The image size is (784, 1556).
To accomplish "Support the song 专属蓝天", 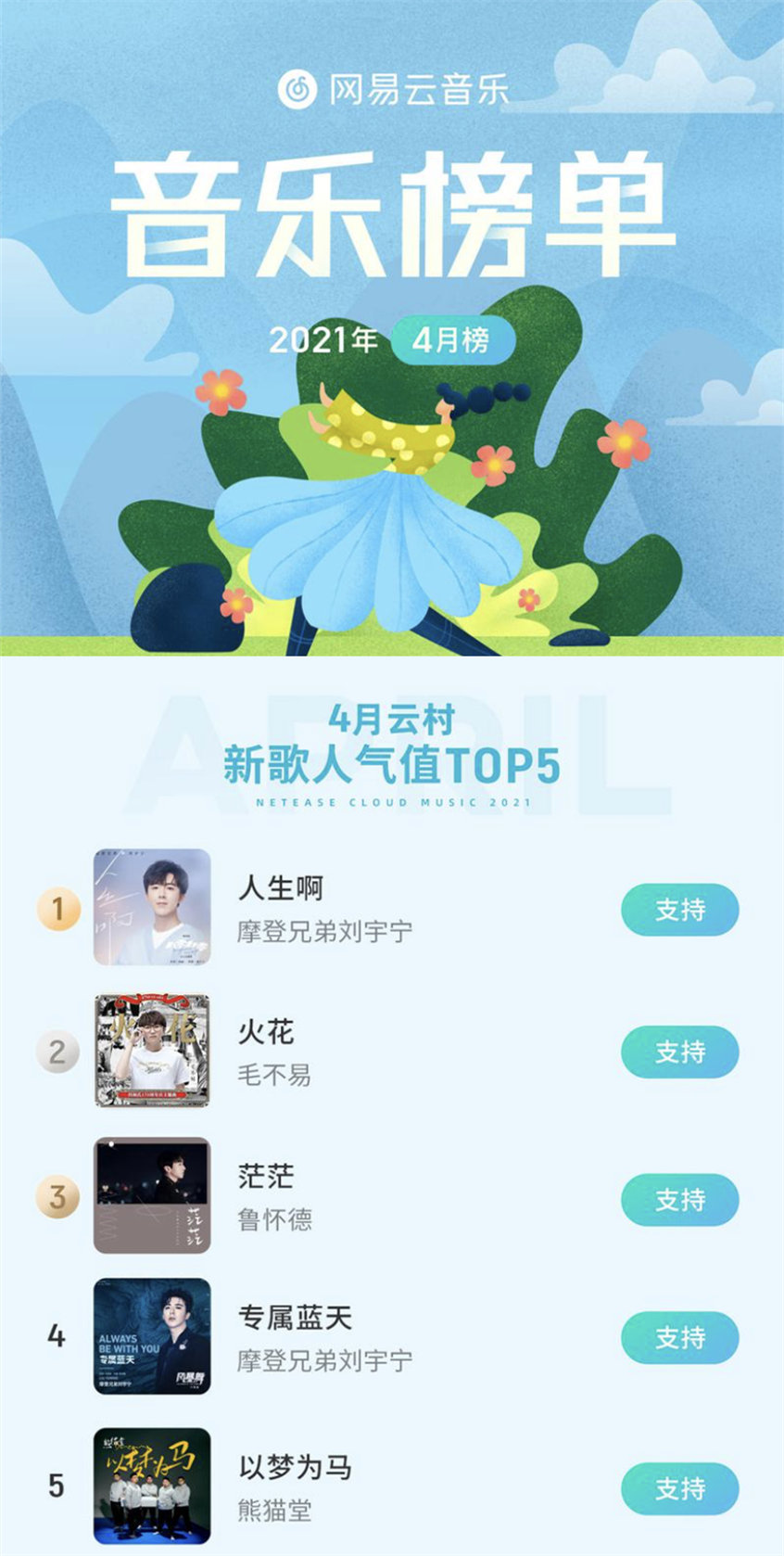I will [679, 1337].
